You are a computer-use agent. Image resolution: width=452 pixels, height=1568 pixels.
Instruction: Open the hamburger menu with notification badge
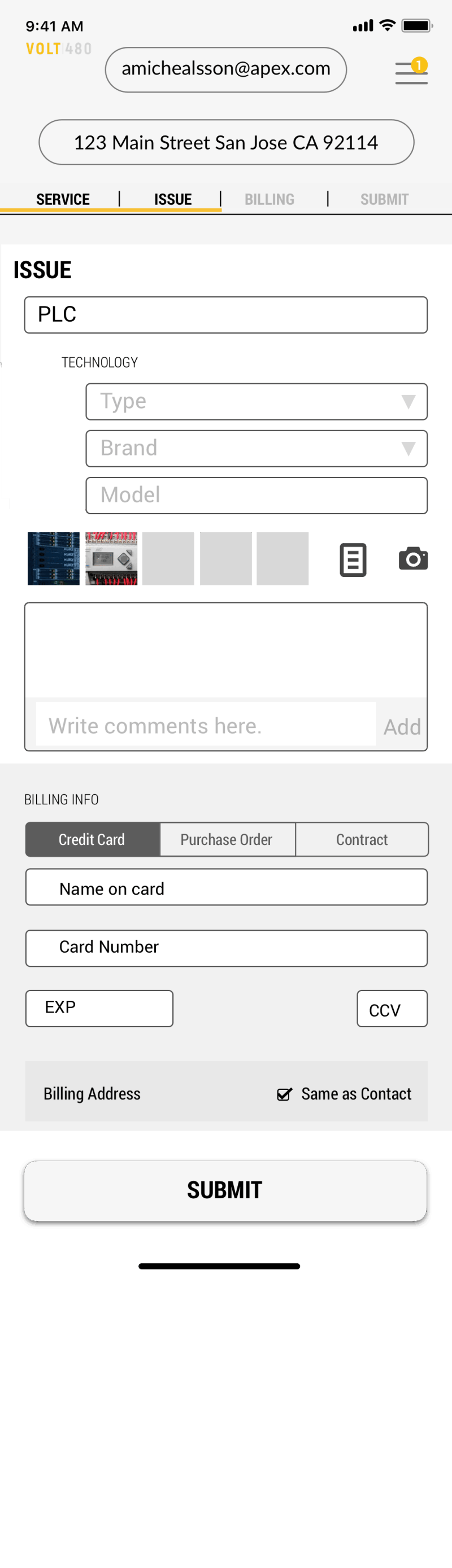click(411, 72)
